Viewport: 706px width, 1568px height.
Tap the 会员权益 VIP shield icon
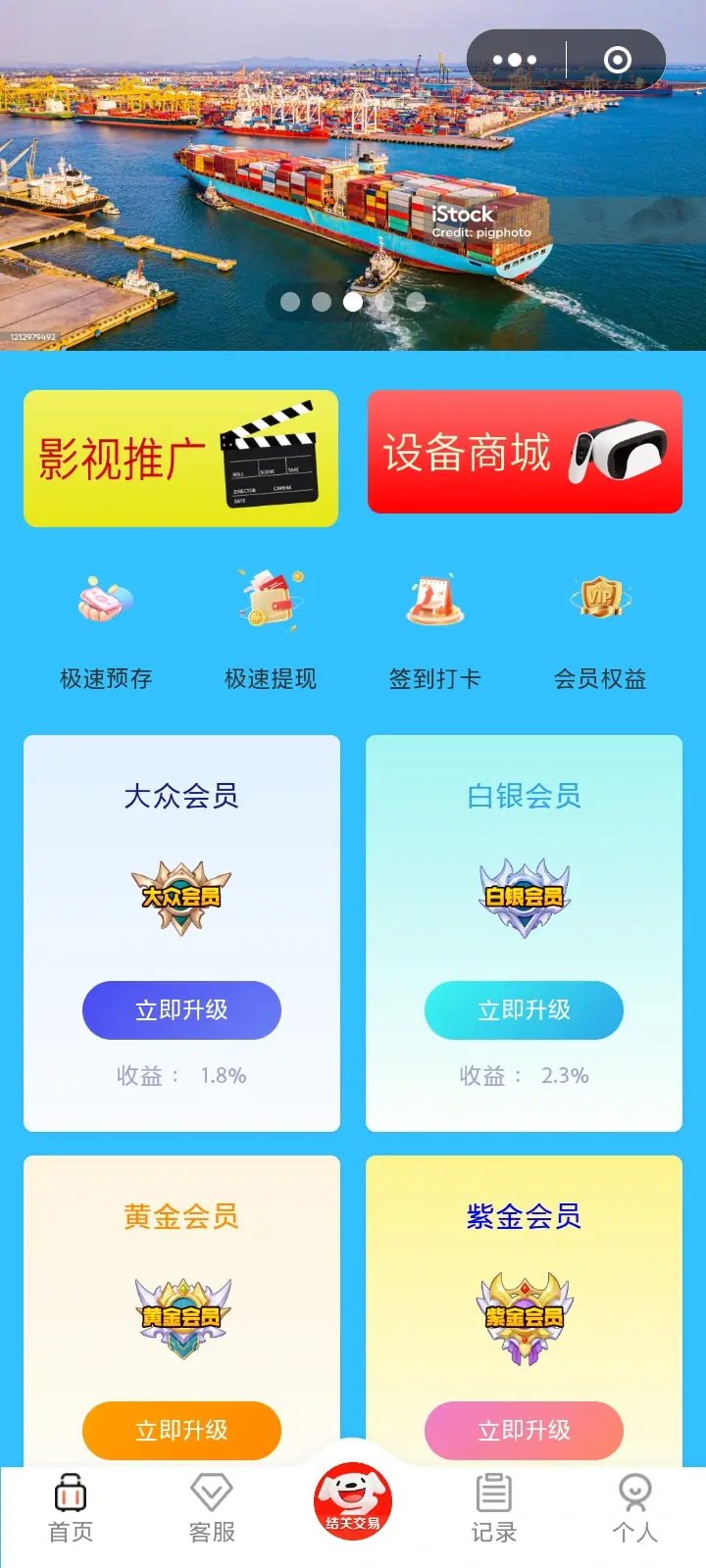pos(601,600)
